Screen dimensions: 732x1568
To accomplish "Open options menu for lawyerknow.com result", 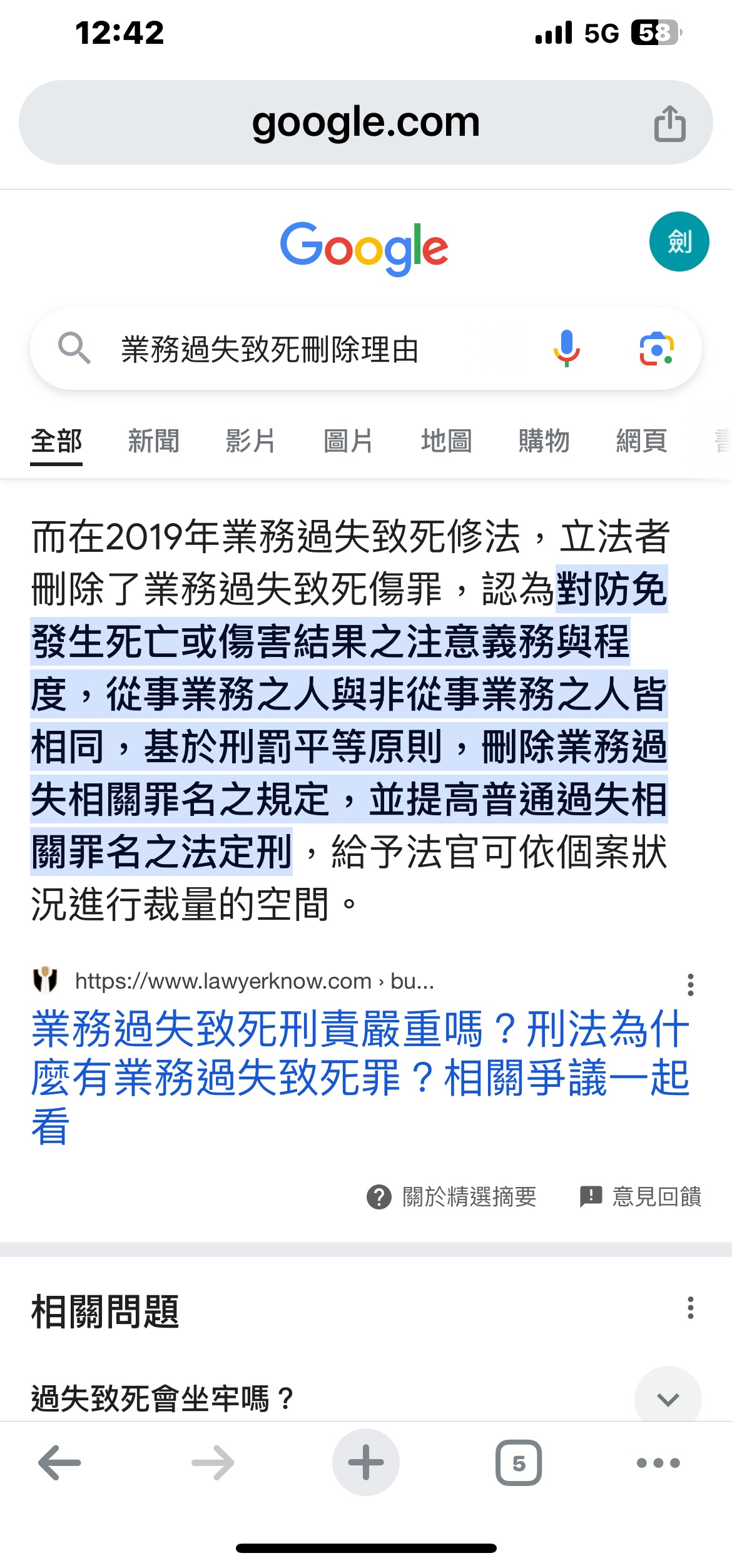I will click(x=691, y=984).
